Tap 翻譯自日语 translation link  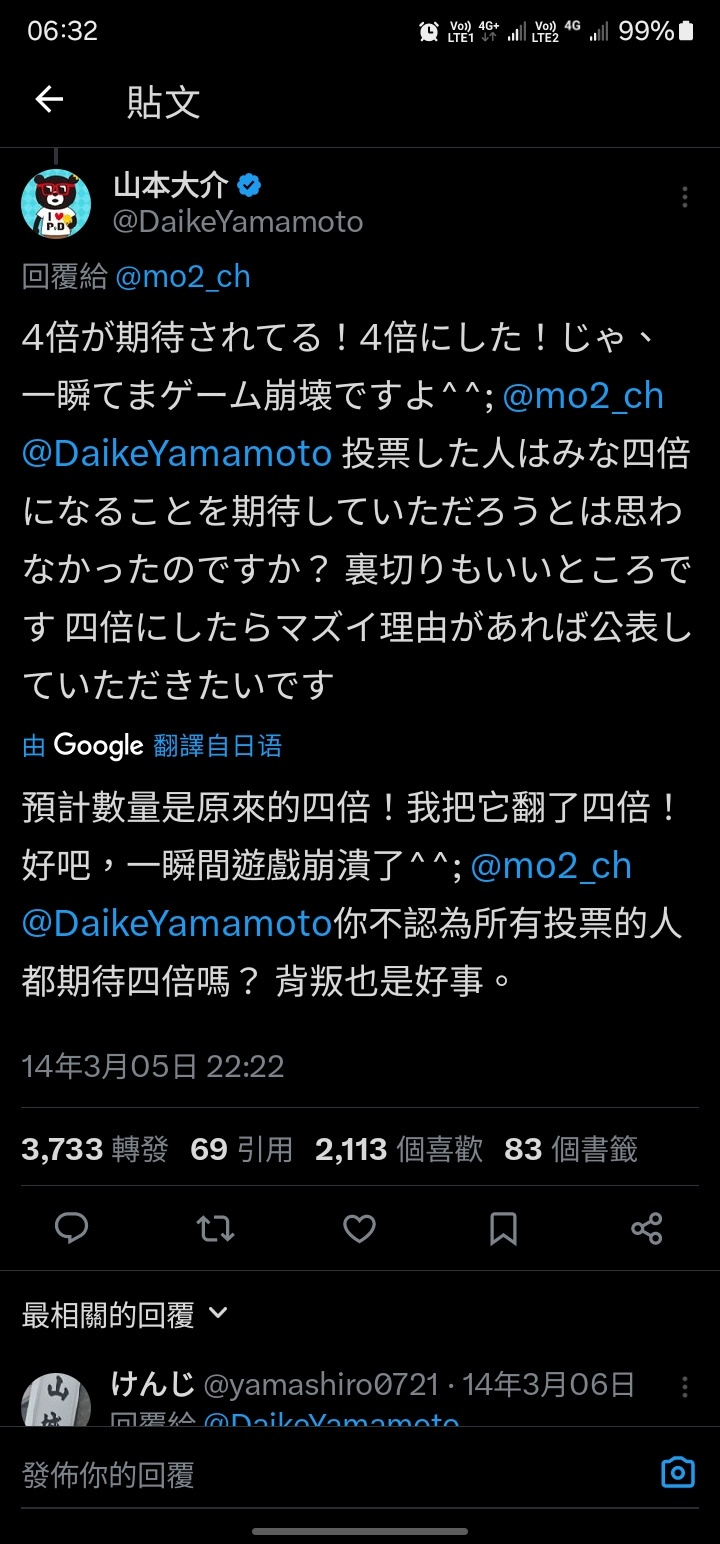click(218, 745)
